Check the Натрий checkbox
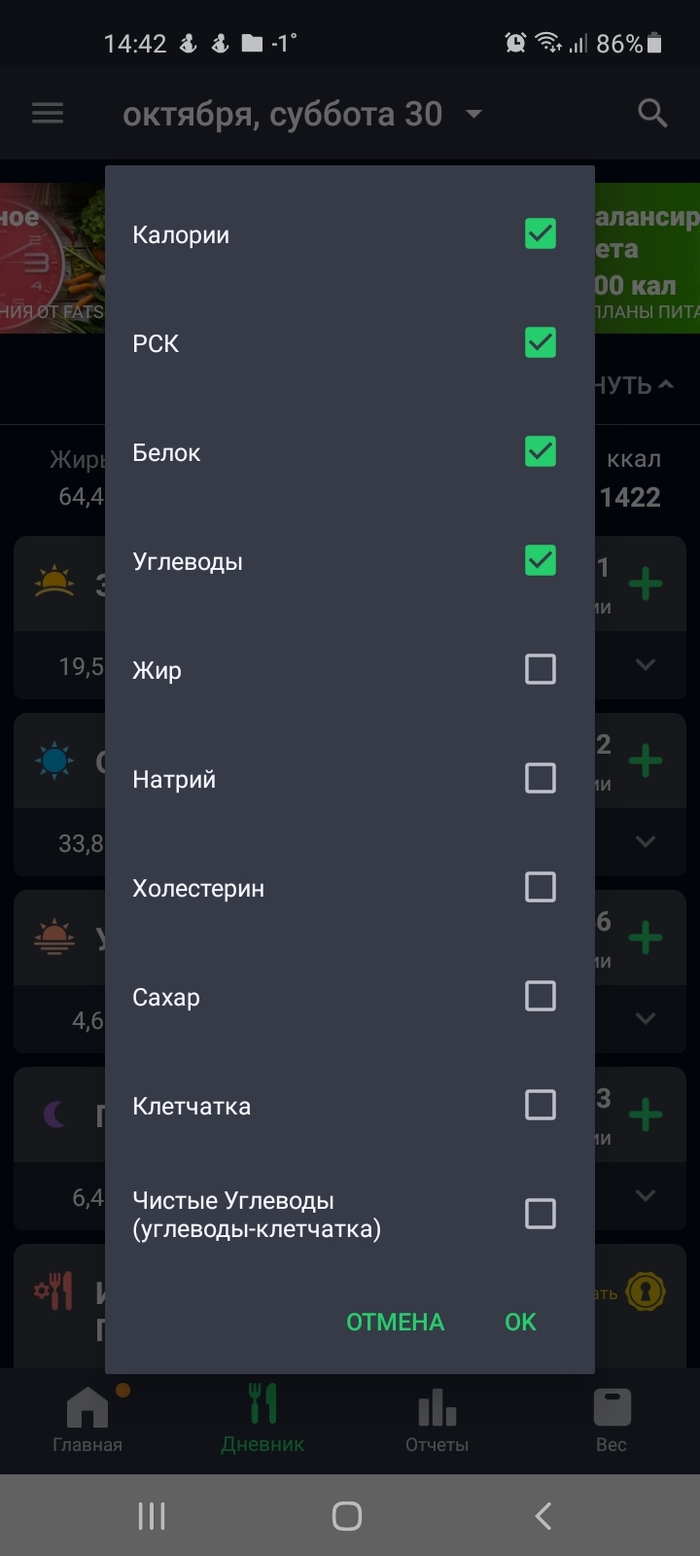Screen dimensions: 700x1556 (540, 778)
